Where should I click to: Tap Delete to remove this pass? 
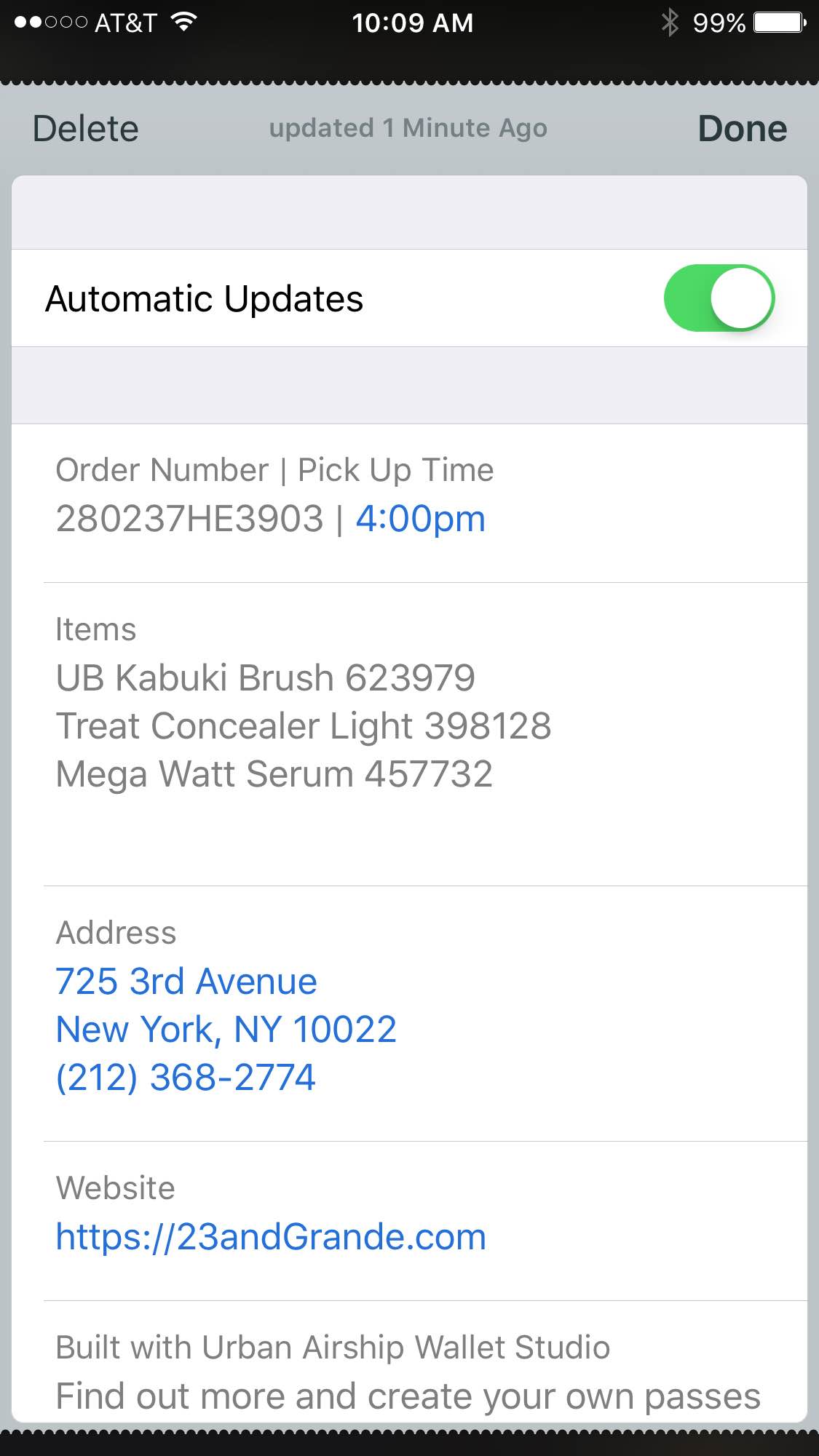point(85,129)
